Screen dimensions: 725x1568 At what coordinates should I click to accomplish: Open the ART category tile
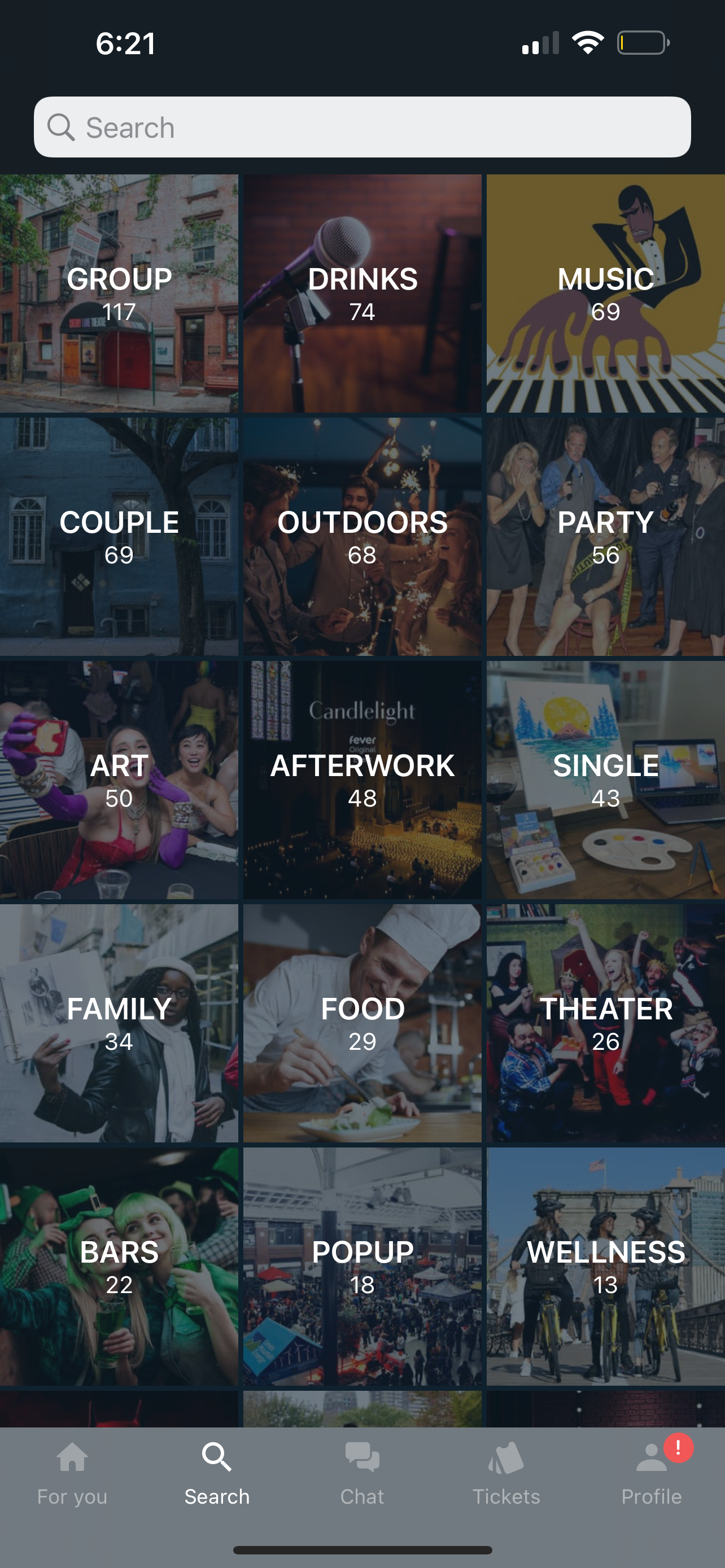(119, 779)
